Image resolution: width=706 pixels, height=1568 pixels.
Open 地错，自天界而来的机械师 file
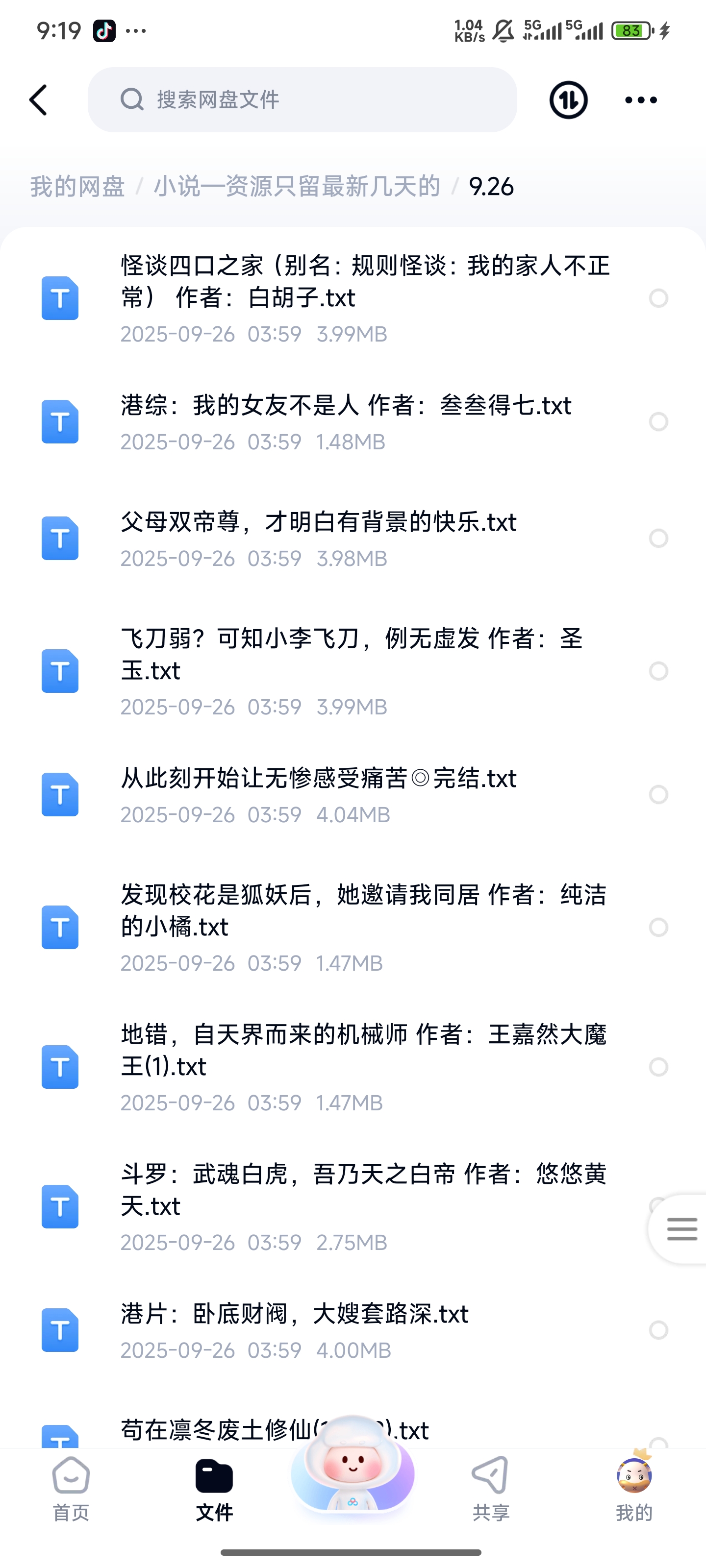[x=363, y=1051]
